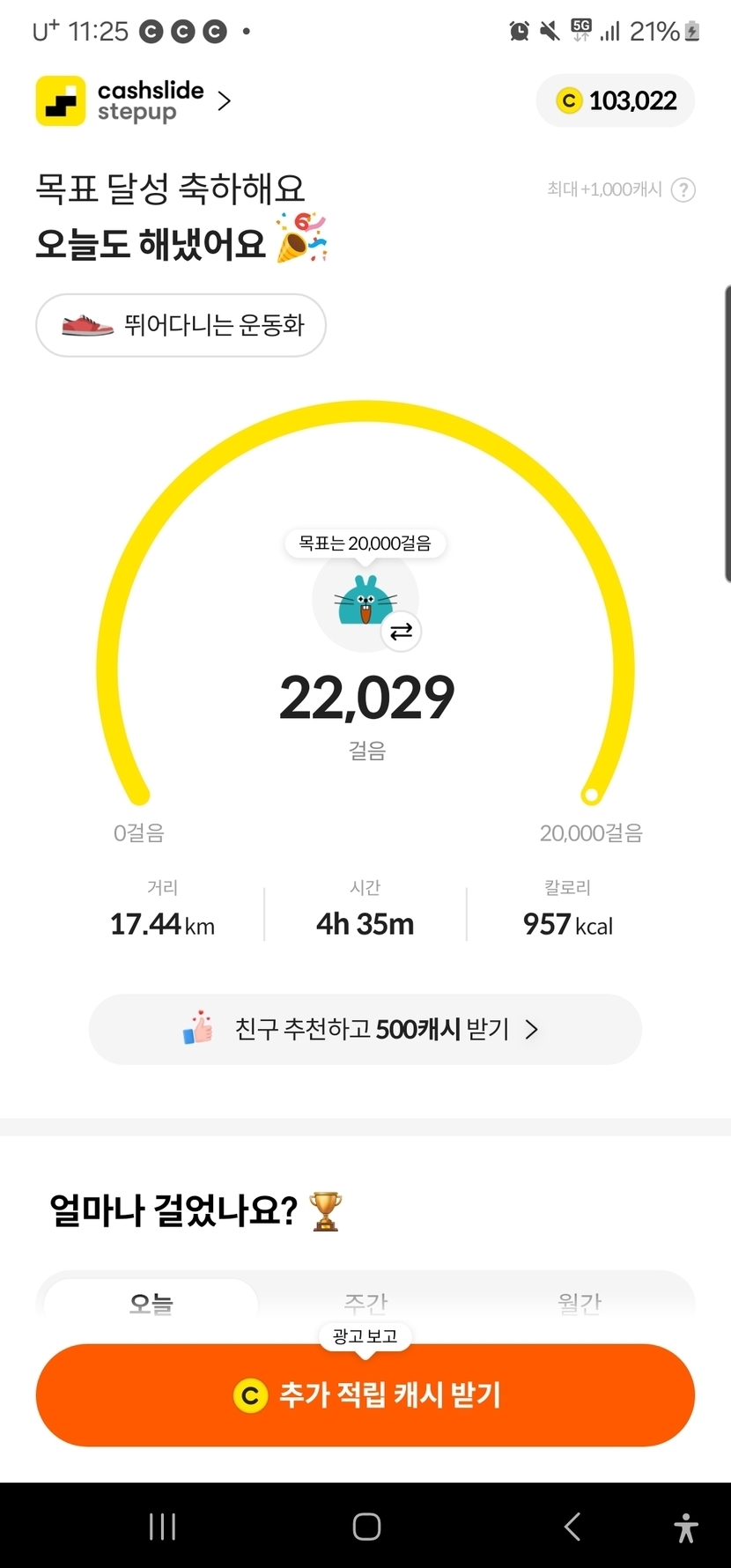Open 친구 추천하고 500캐시 받기 banner

[365, 1029]
